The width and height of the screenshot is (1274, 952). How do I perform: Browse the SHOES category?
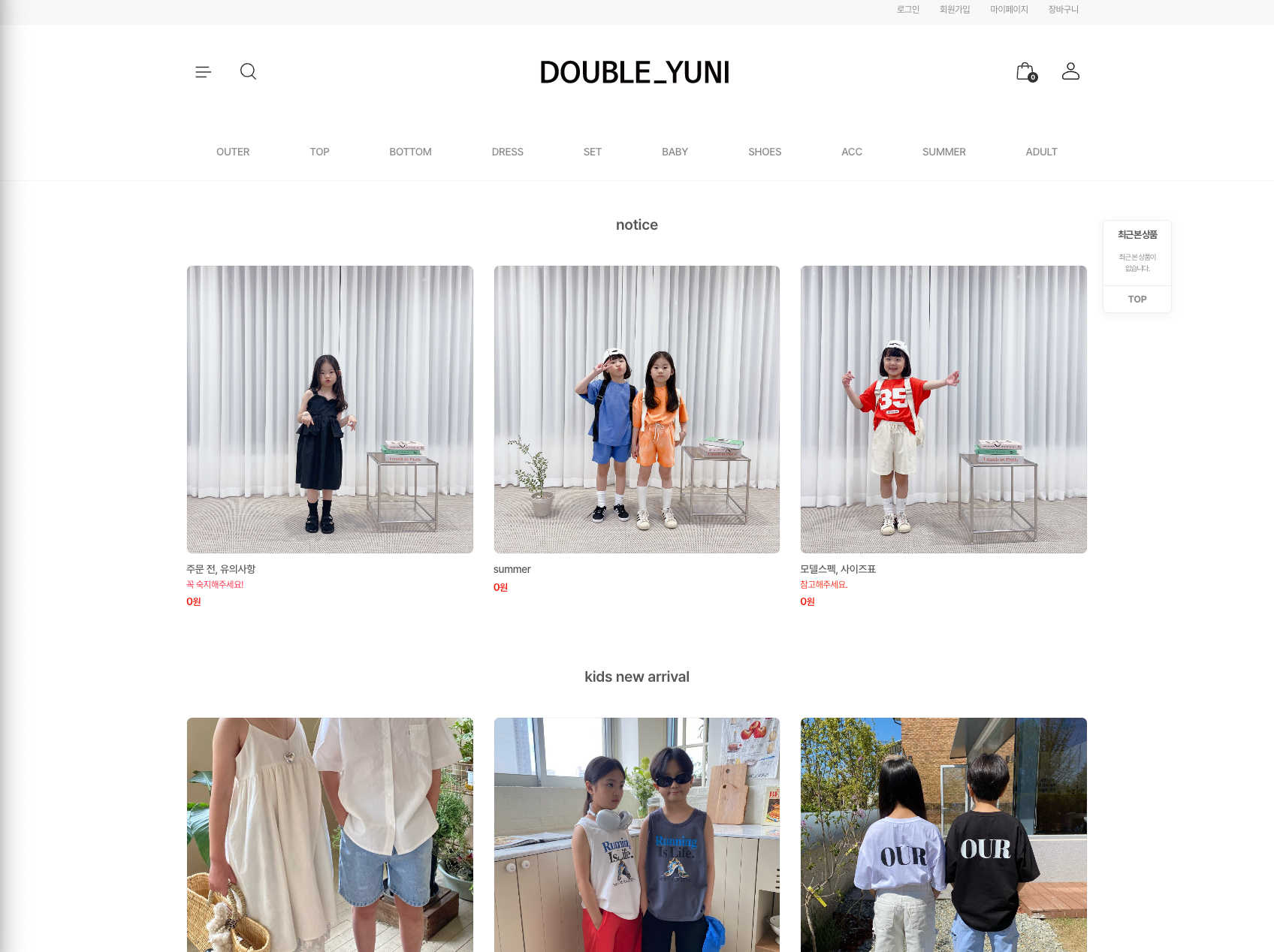pyautogui.click(x=764, y=152)
